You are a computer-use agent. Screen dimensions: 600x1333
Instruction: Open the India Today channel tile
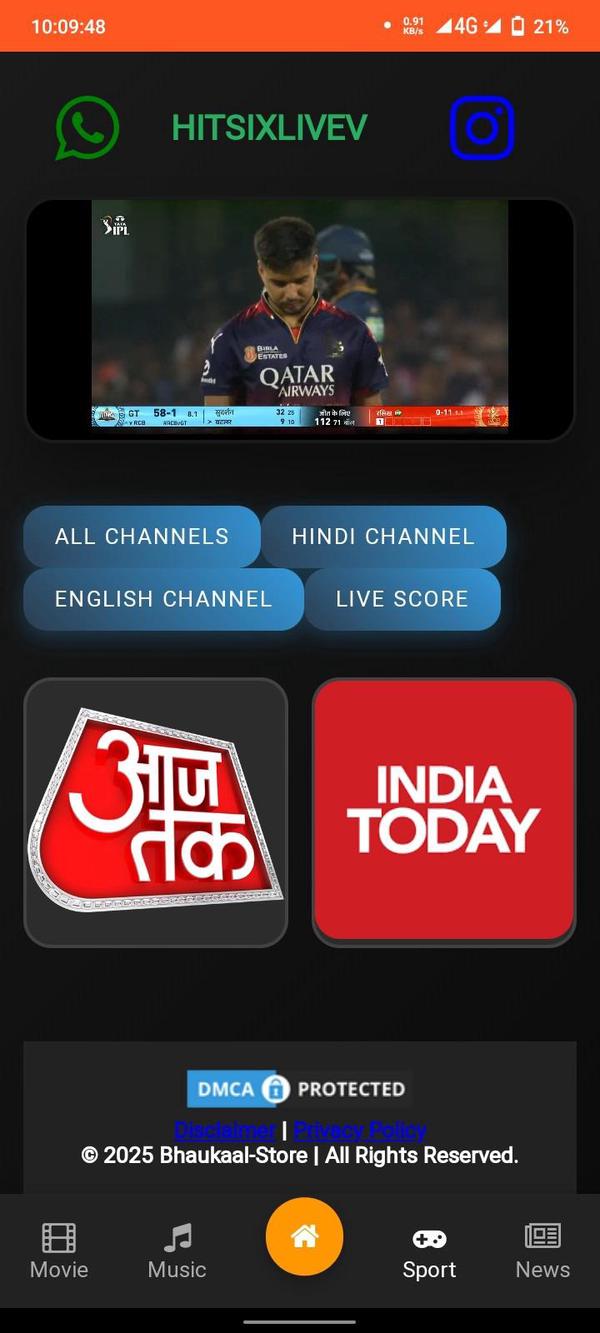pos(444,812)
